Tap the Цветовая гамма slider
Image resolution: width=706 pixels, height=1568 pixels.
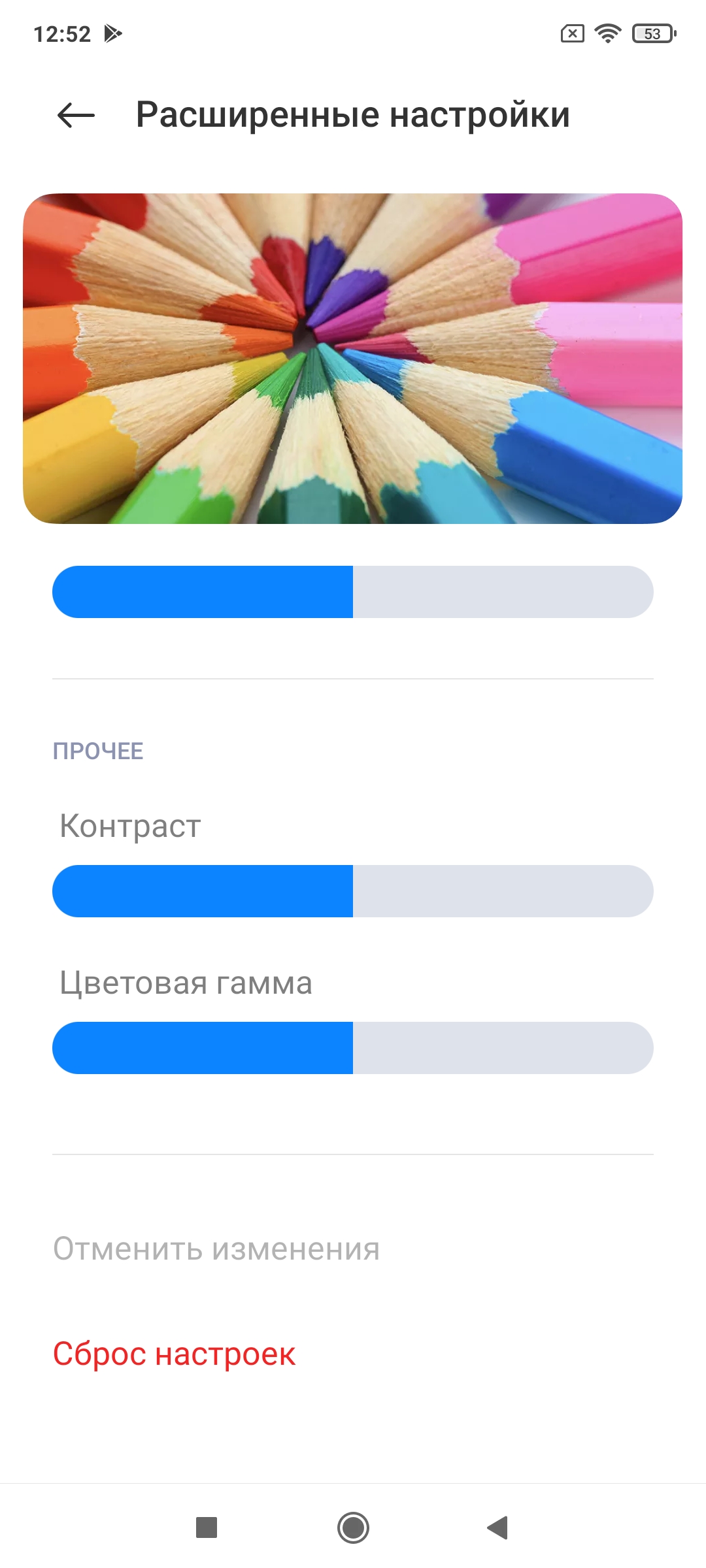(353, 1048)
